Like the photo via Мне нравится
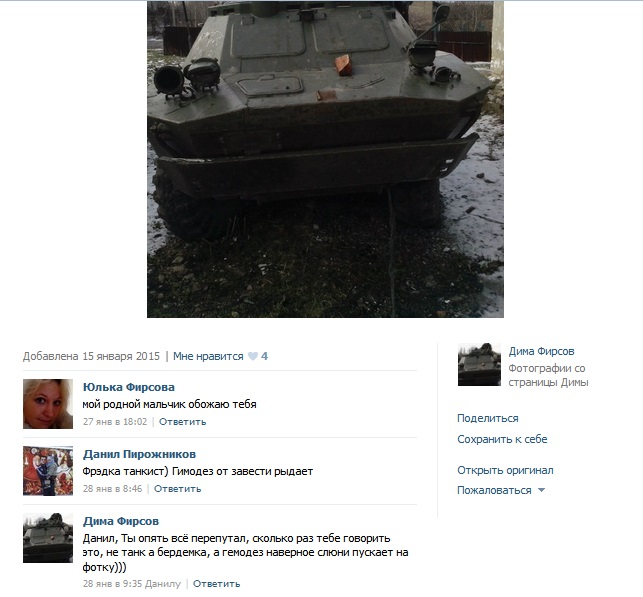The height and width of the screenshot is (597, 643). (208, 356)
